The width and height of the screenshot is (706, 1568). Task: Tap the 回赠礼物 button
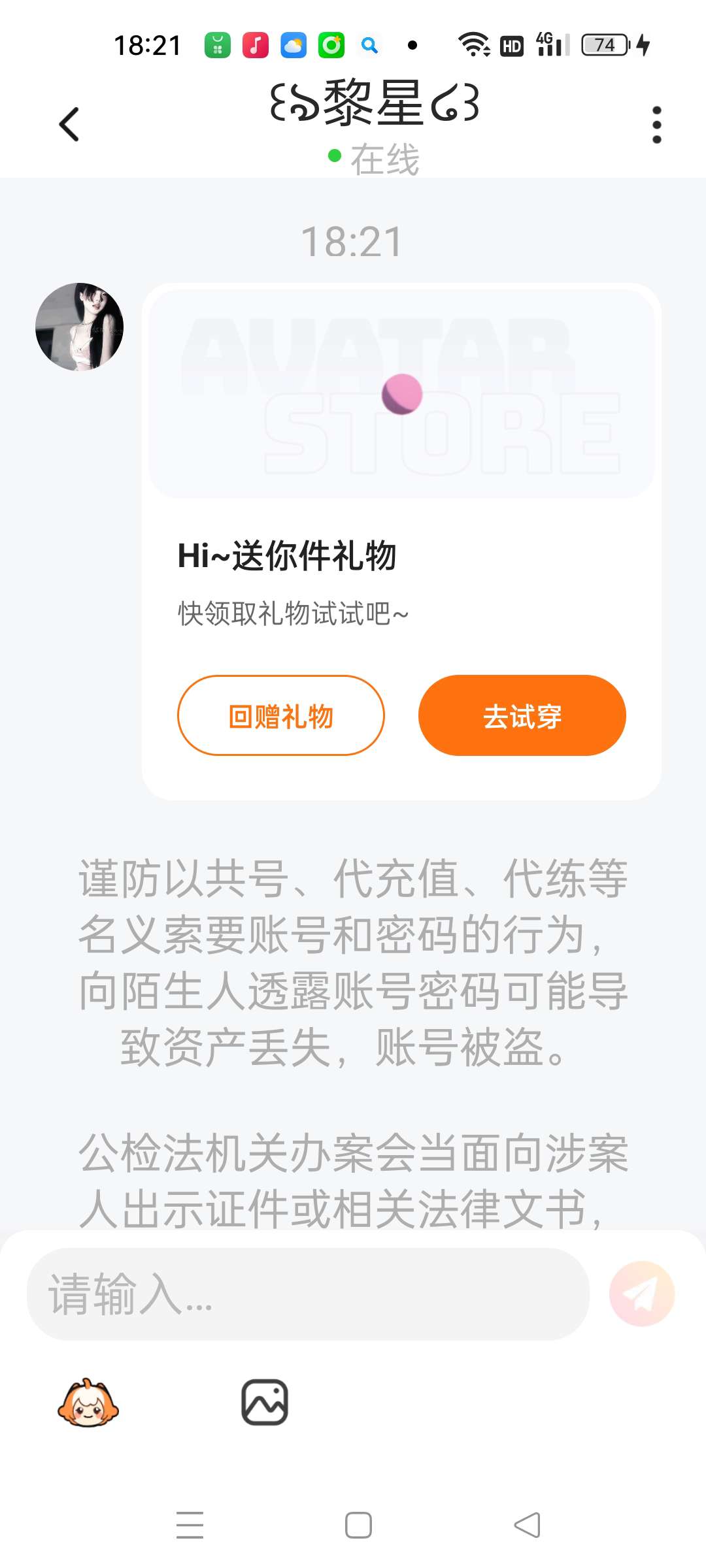(280, 715)
